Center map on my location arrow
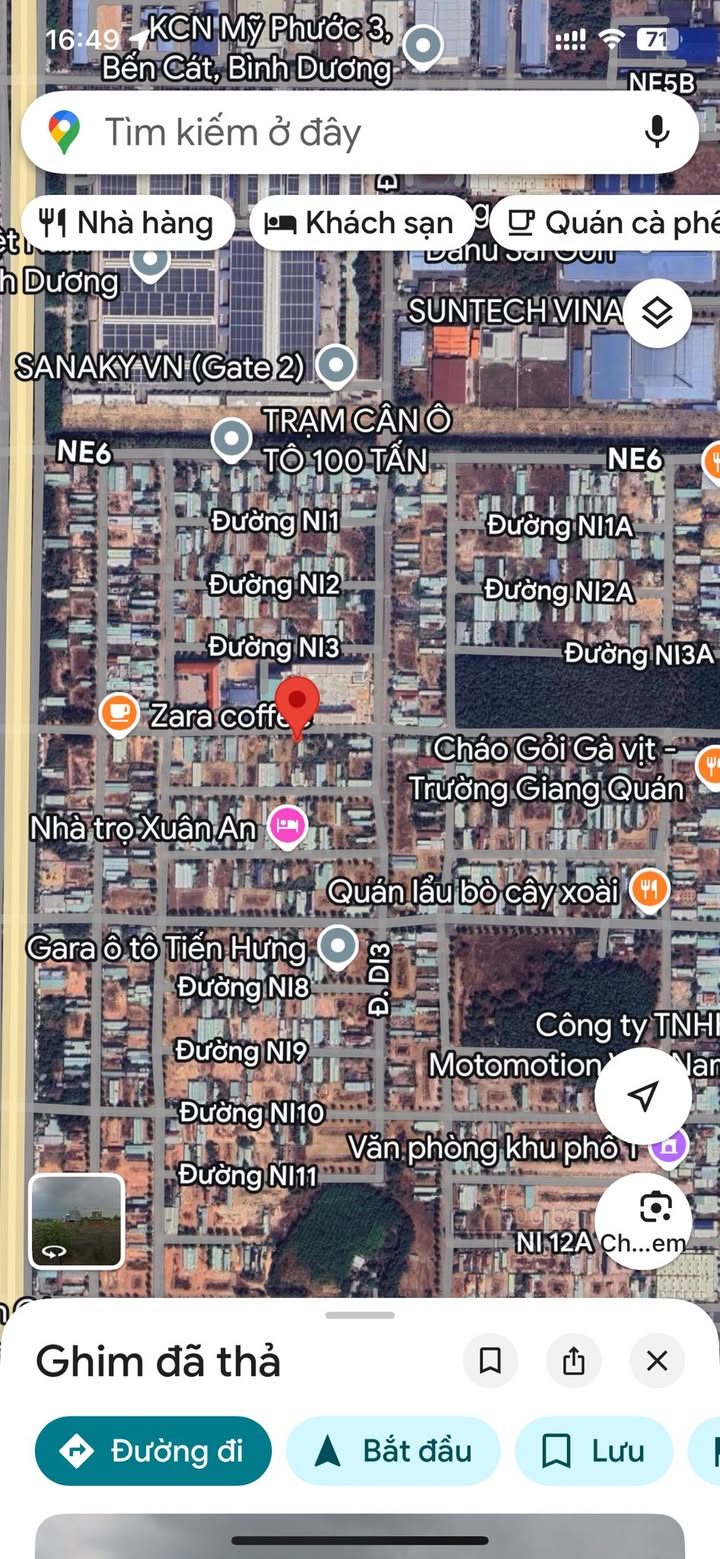The image size is (720, 1559). pos(643,1095)
